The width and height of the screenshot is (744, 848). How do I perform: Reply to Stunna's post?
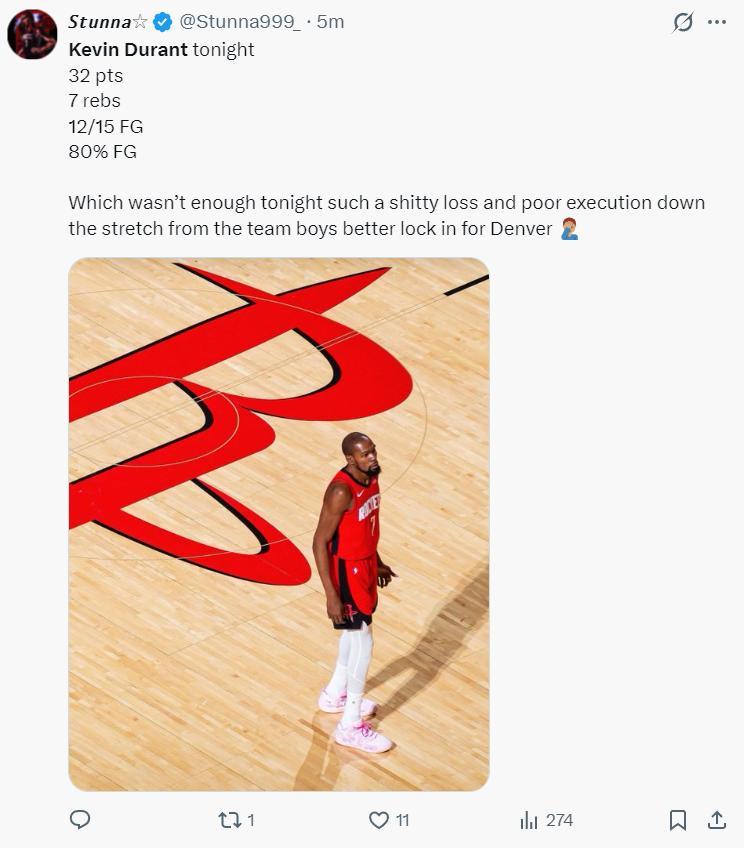[80, 820]
